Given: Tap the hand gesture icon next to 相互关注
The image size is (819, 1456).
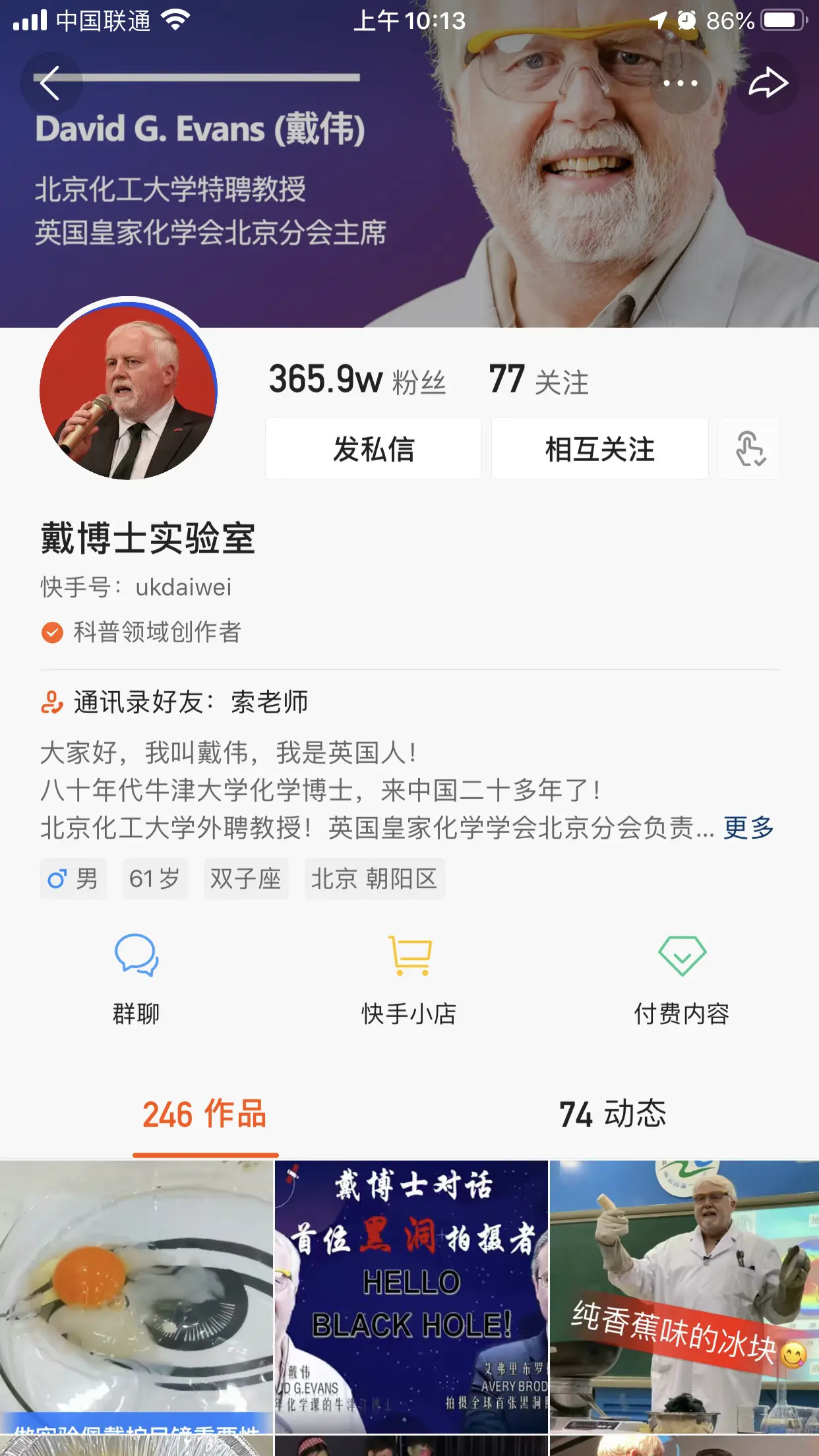Looking at the screenshot, I should (x=749, y=448).
